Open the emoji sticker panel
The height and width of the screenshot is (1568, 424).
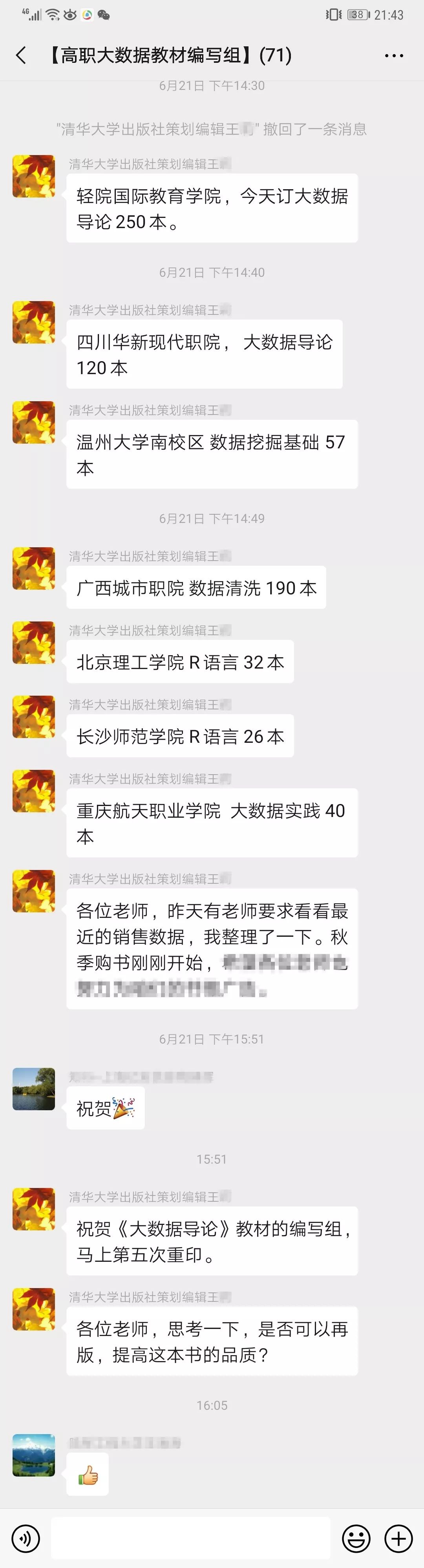point(356,1538)
